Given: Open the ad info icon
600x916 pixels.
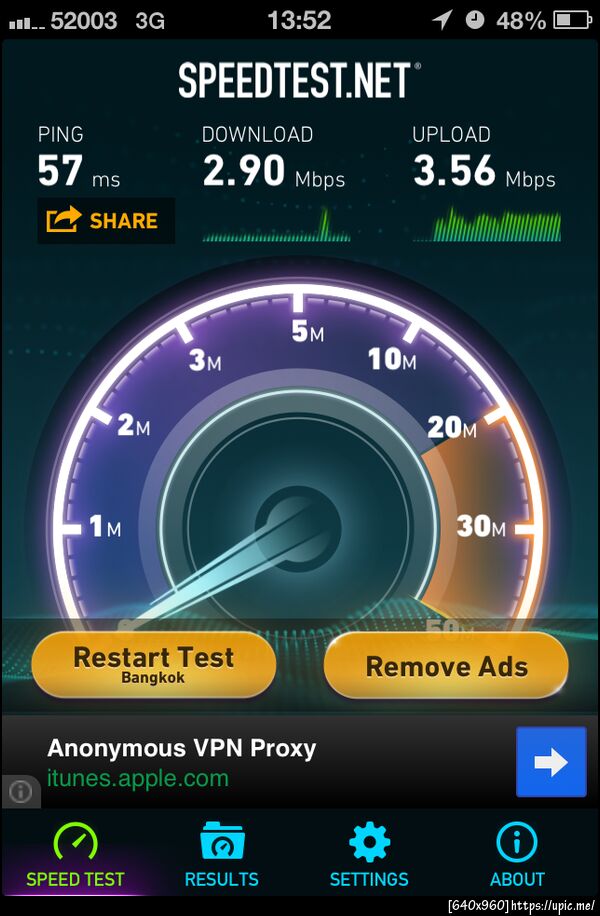Looking at the screenshot, I should coord(20,792).
